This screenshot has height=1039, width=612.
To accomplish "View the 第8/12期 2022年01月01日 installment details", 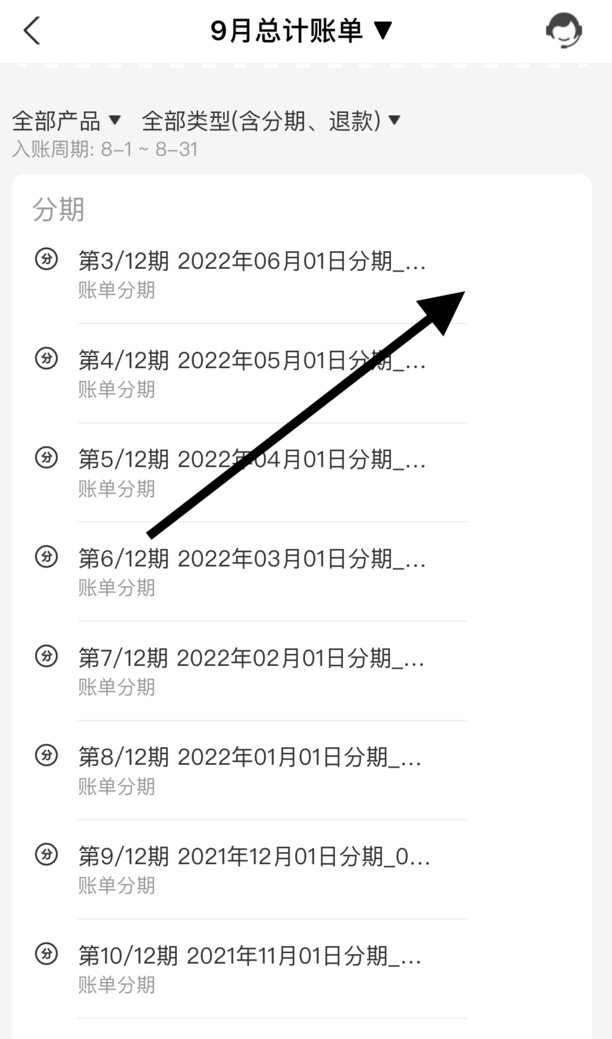I will (x=252, y=770).
